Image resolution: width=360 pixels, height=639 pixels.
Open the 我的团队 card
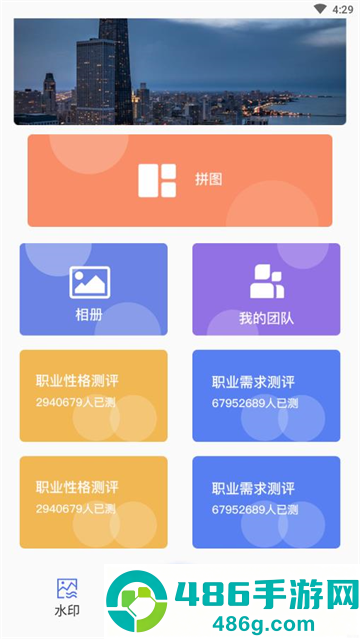(x=266, y=289)
